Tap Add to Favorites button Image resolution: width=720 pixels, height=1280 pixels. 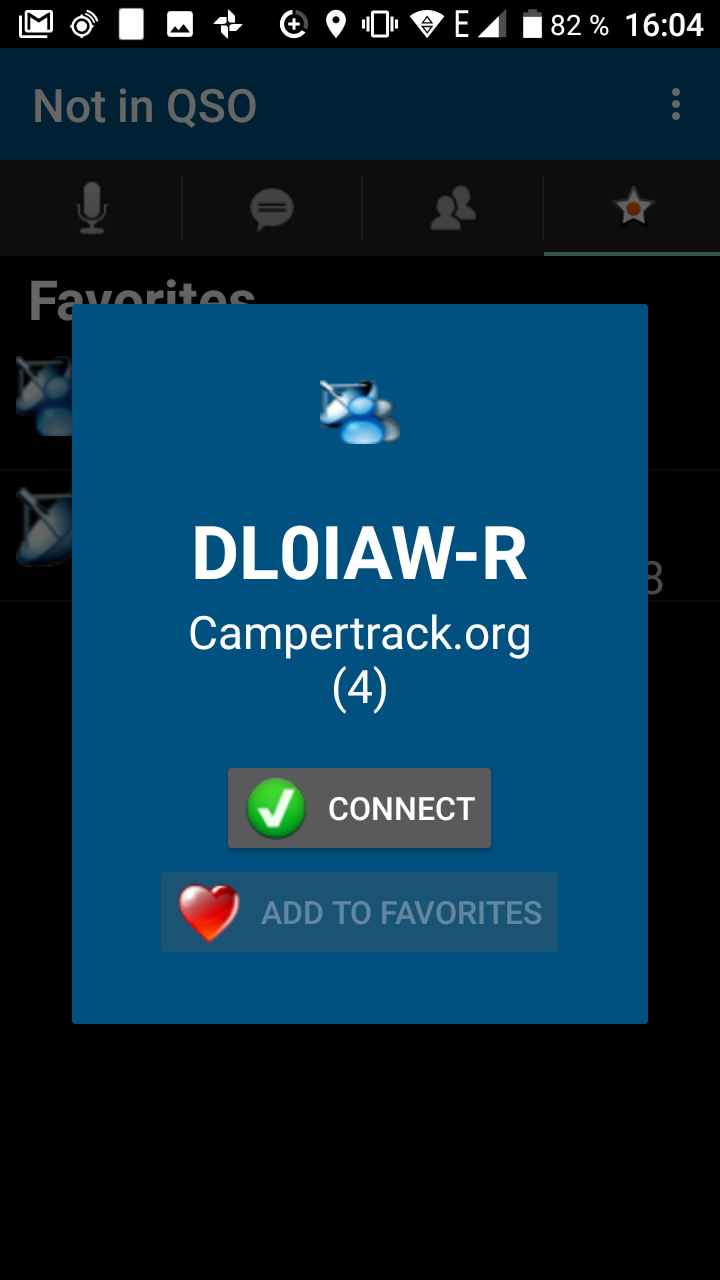tap(359, 912)
